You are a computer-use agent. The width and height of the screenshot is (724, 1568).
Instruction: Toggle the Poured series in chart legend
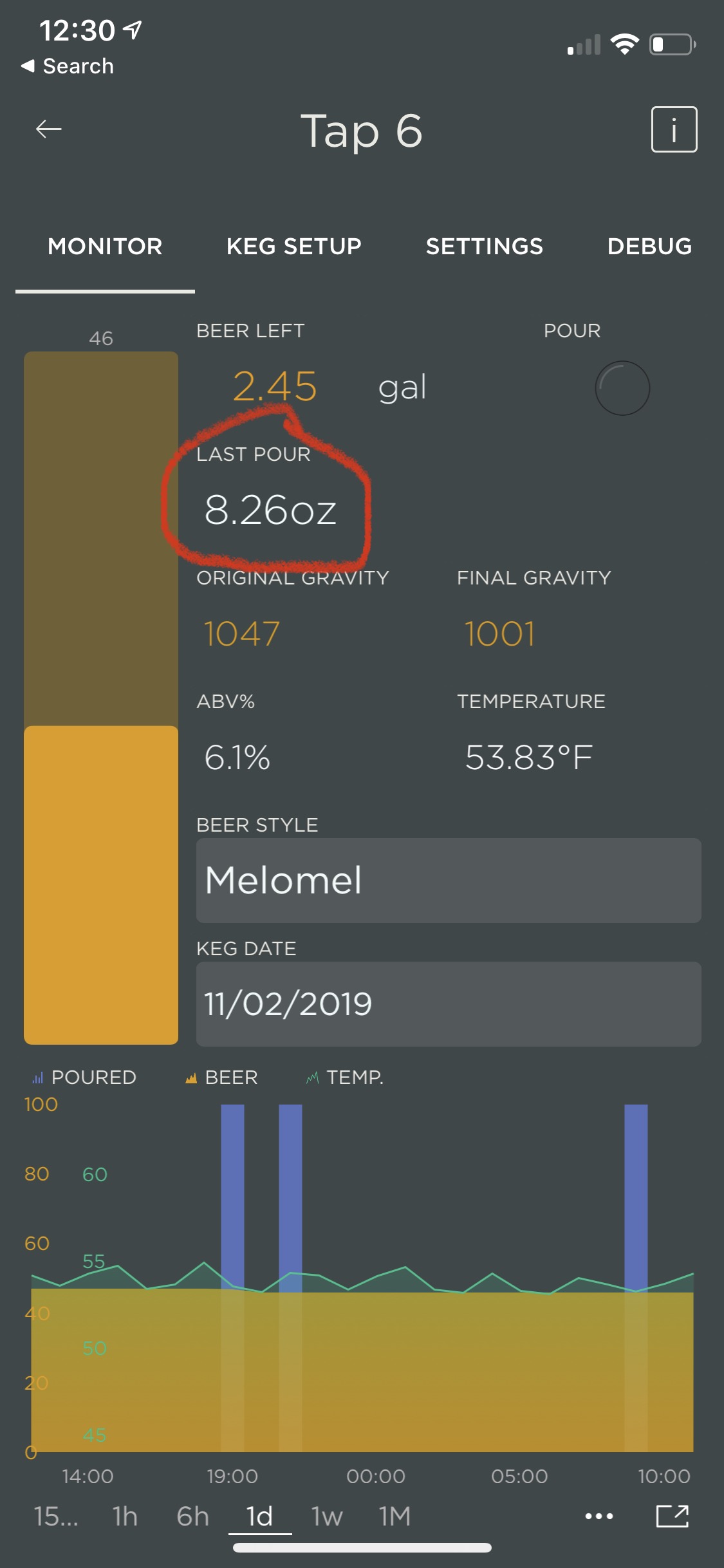[x=84, y=1078]
